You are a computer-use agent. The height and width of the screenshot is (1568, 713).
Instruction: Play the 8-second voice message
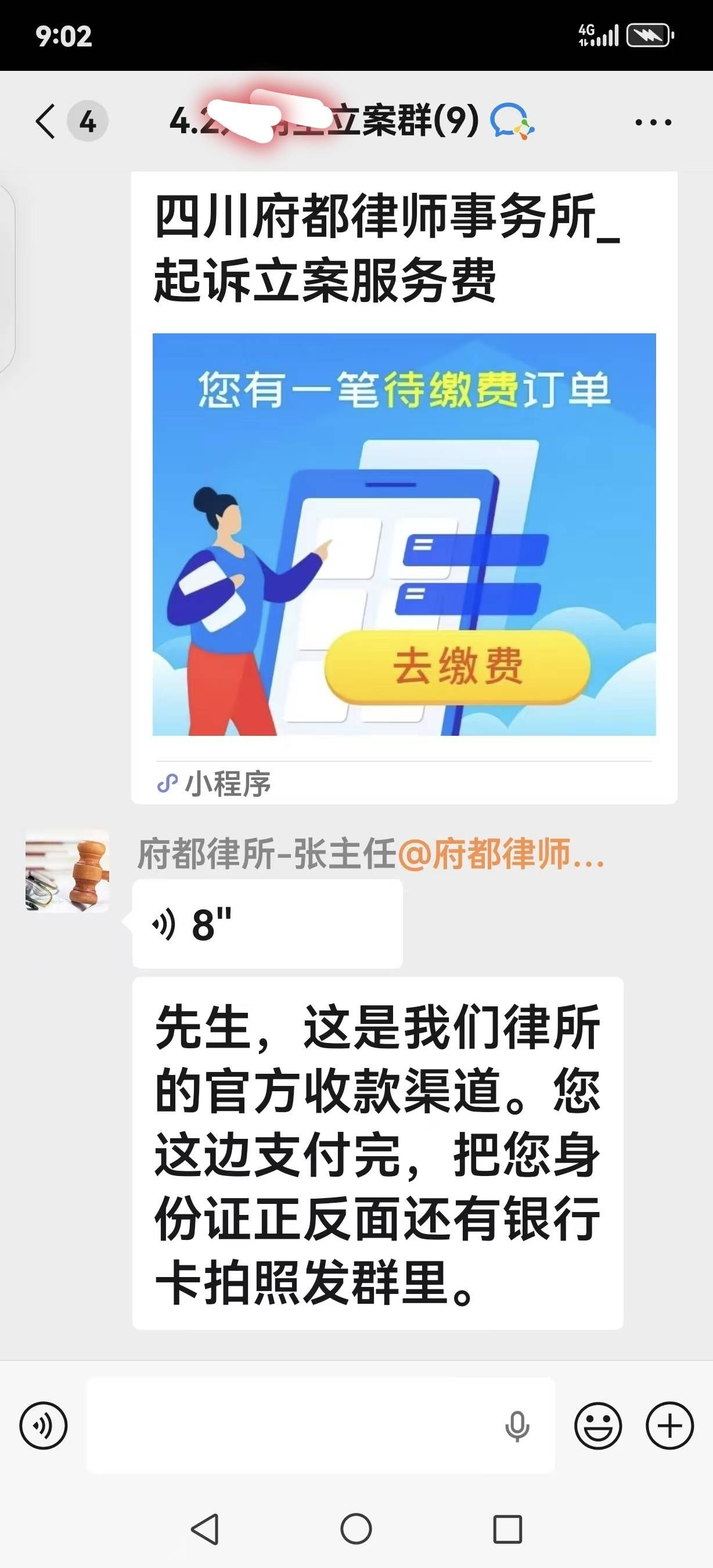pyautogui.click(x=267, y=923)
